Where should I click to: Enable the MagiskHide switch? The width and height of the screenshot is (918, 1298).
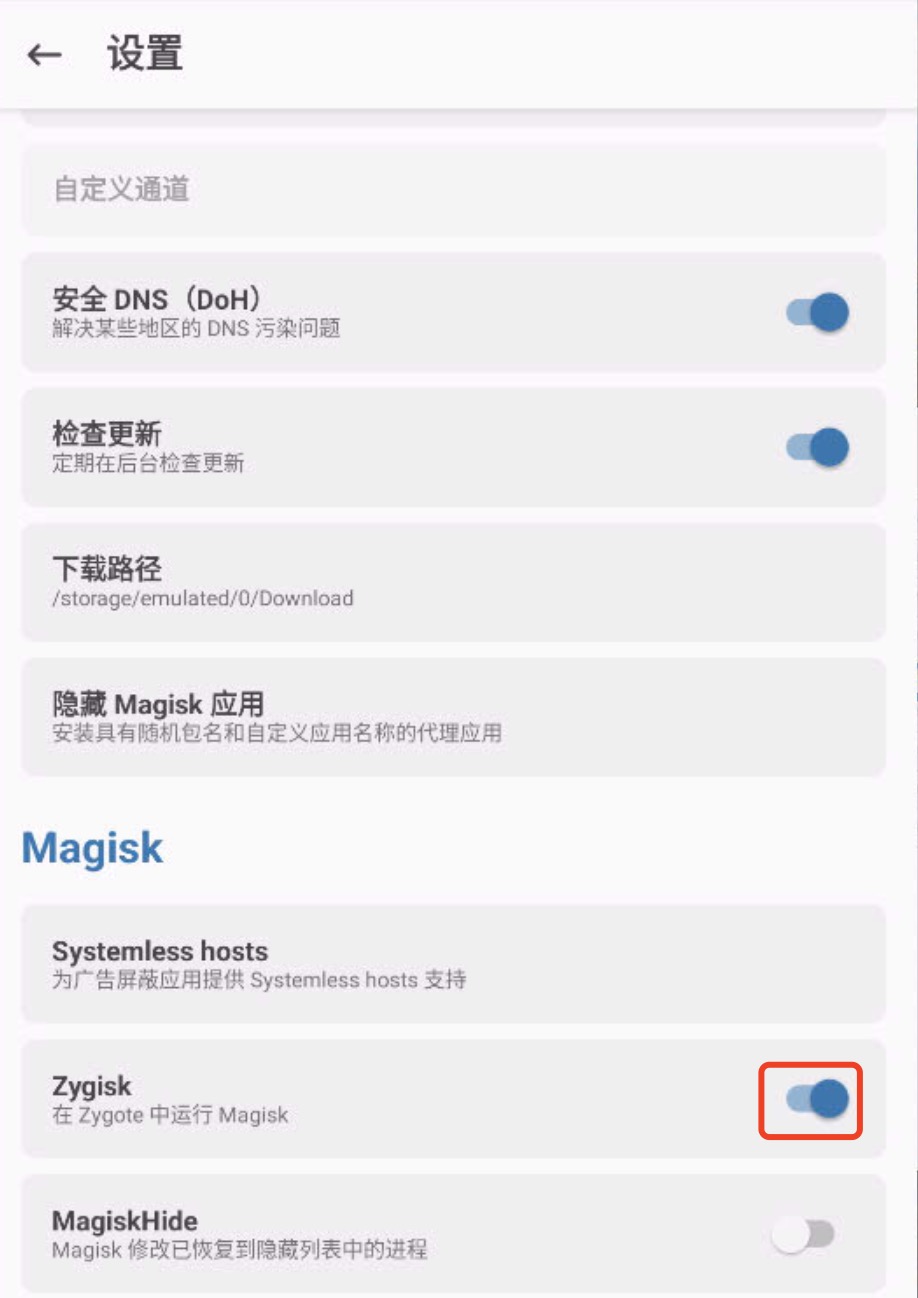pos(803,1235)
